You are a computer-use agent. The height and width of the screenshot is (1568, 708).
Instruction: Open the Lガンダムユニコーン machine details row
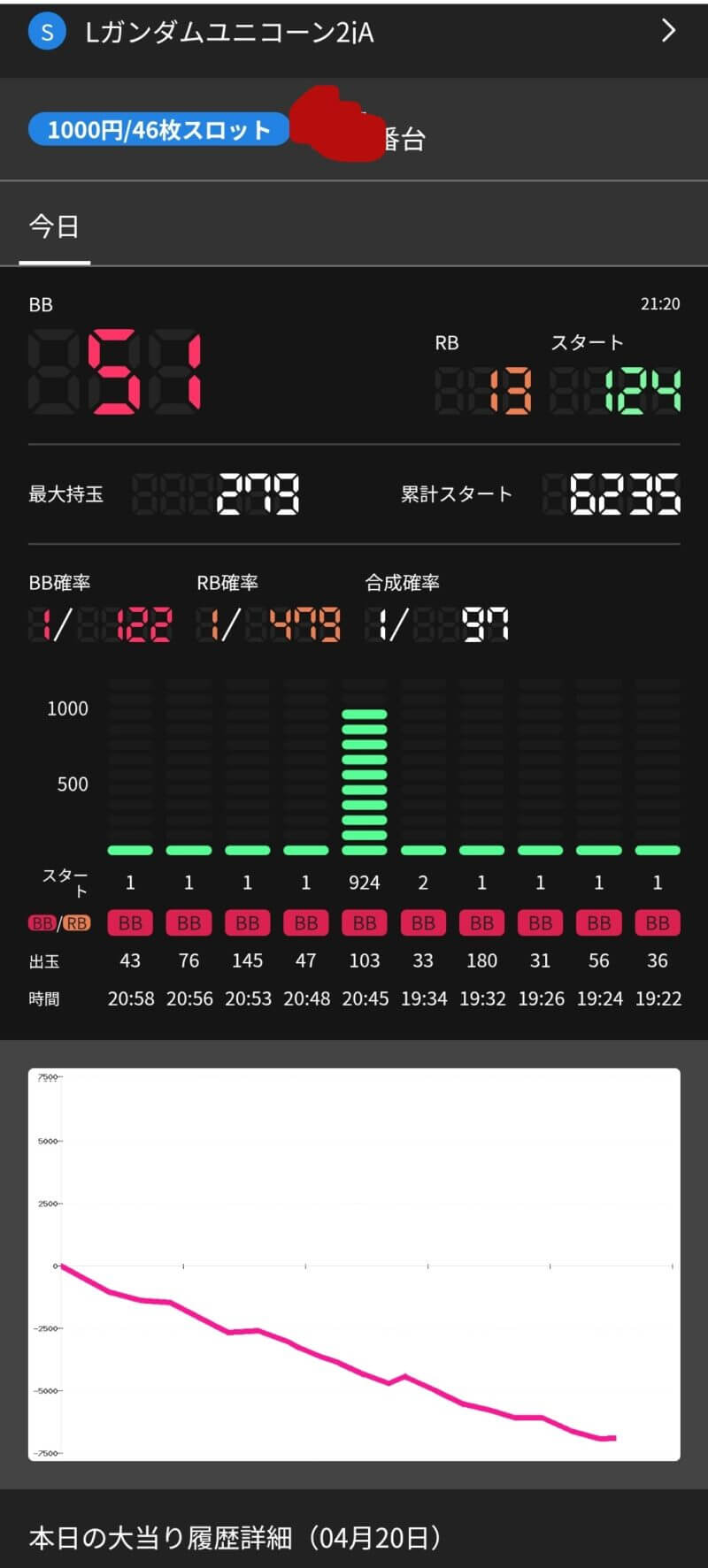point(354,33)
